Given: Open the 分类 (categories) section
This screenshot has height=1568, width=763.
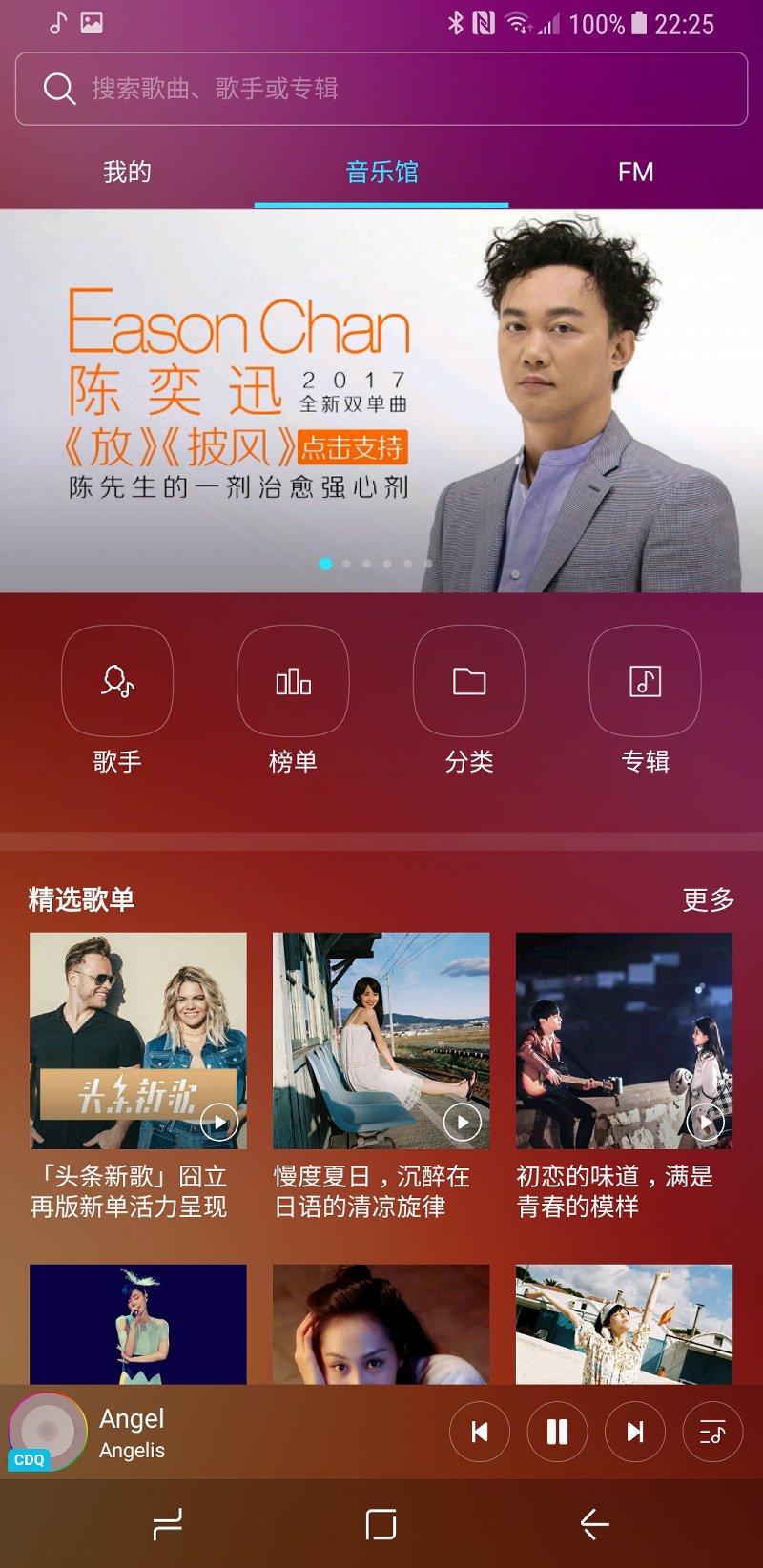Looking at the screenshot, I should coord(468,682).
